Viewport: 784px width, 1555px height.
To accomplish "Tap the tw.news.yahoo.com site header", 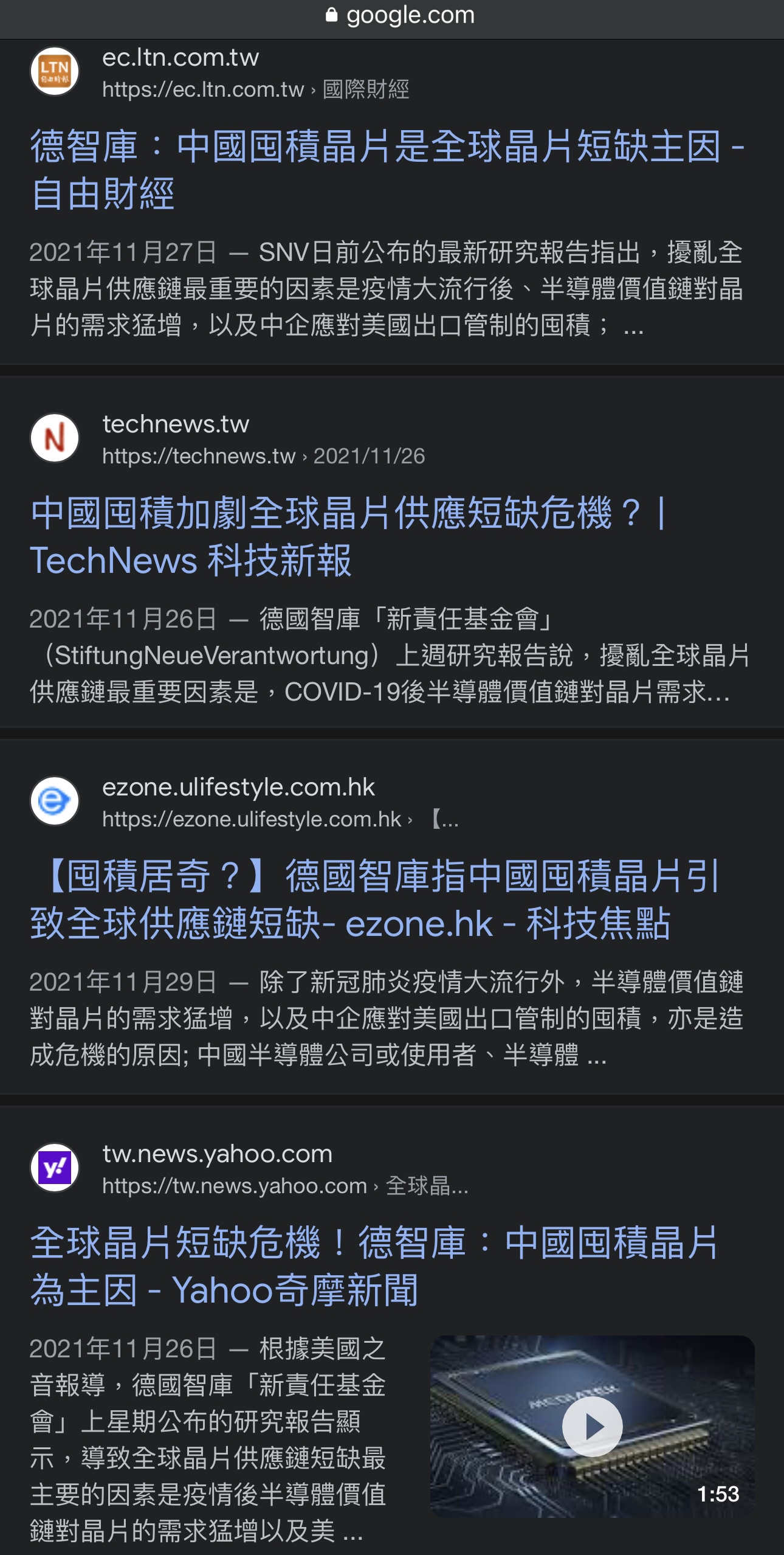I will pos(217,1154).
